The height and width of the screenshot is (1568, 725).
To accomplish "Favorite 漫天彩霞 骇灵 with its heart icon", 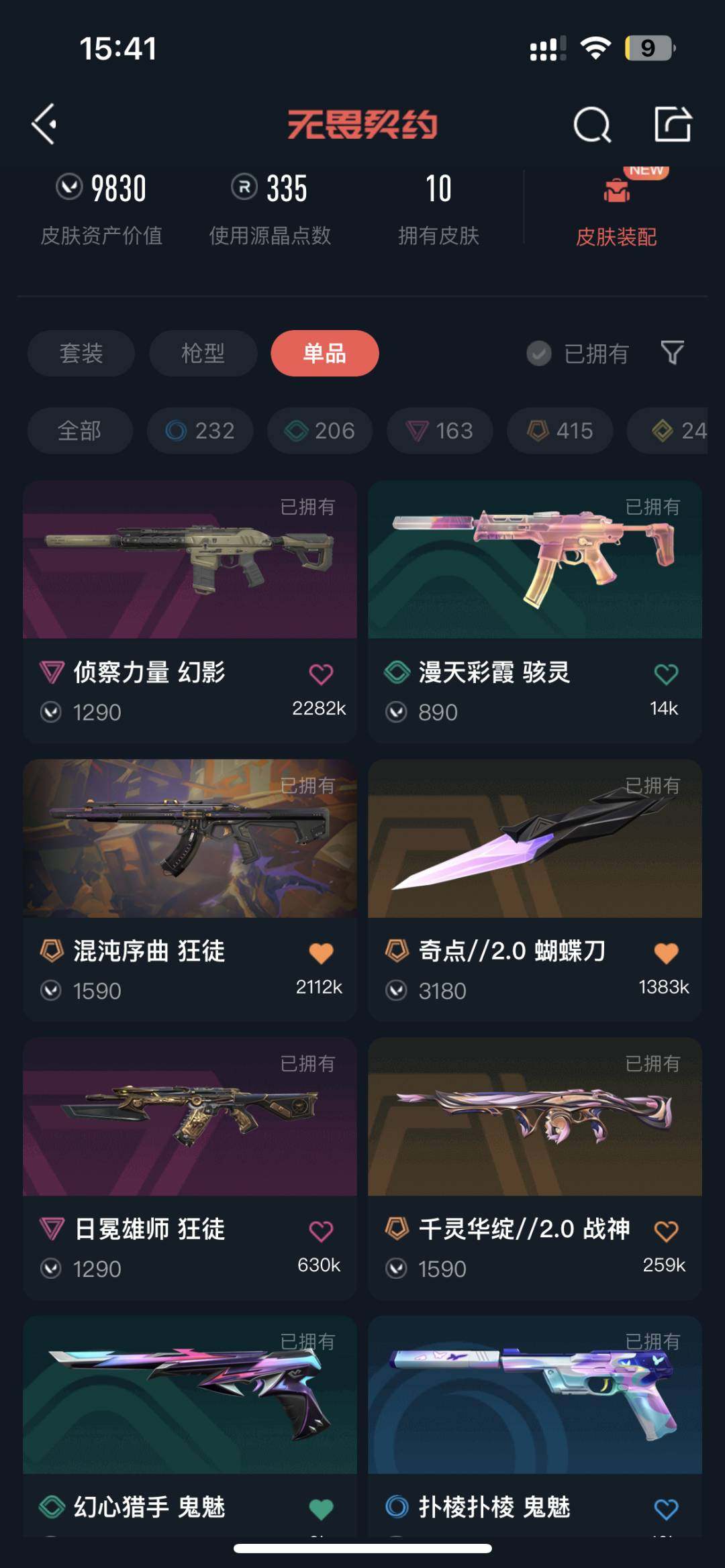I will pyautogui.click(x=665, y=674).
